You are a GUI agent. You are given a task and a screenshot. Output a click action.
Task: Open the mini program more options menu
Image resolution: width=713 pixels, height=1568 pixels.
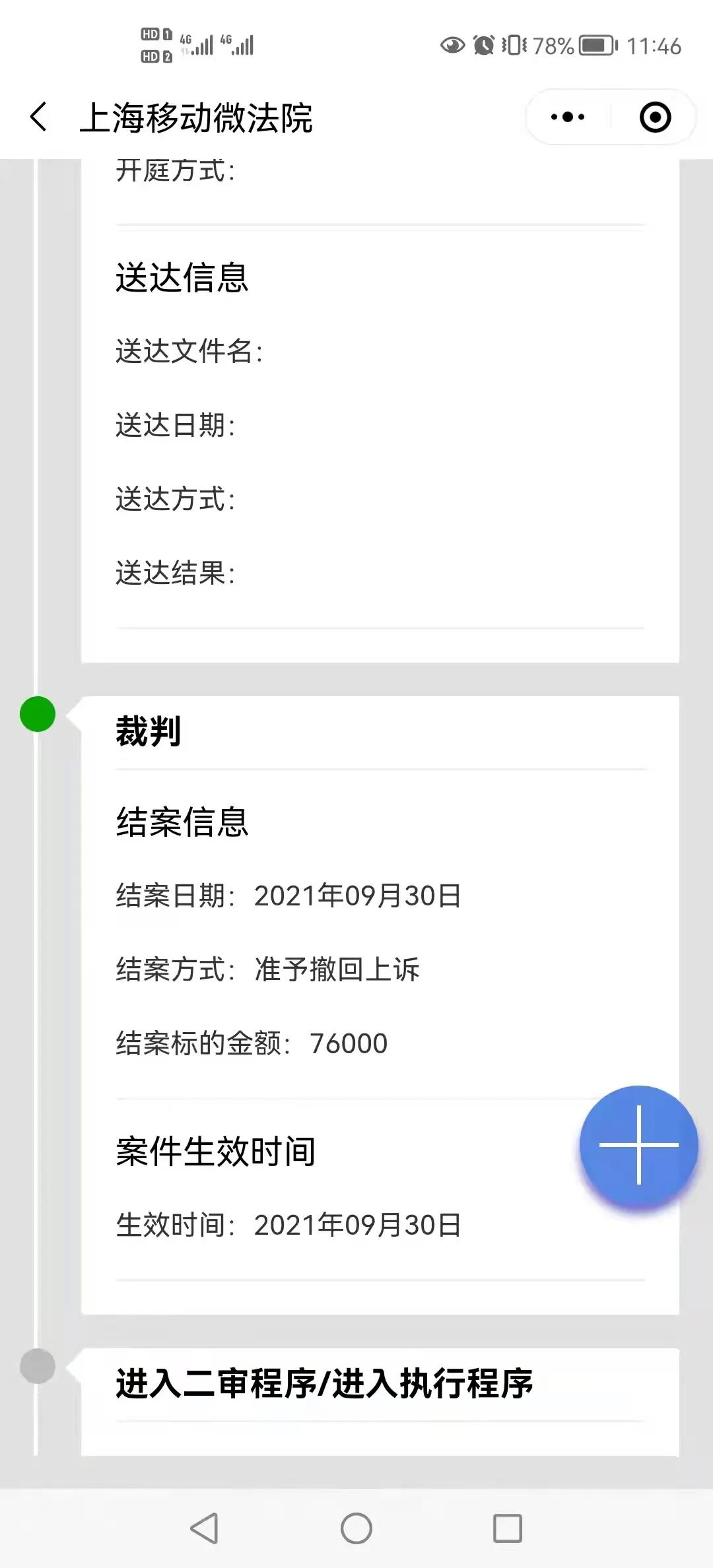coord(568,117)
